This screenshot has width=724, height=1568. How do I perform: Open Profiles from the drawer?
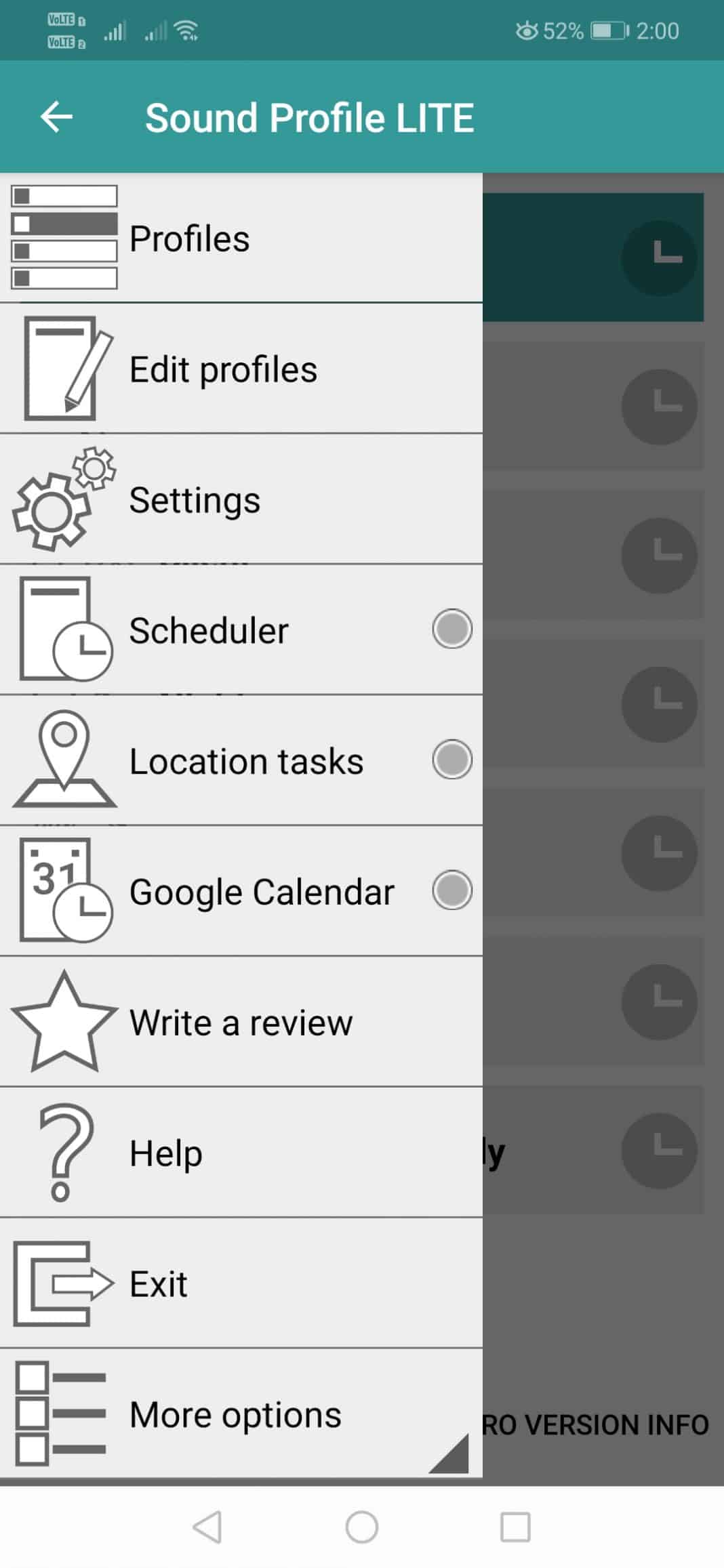(x=190, y=239)
